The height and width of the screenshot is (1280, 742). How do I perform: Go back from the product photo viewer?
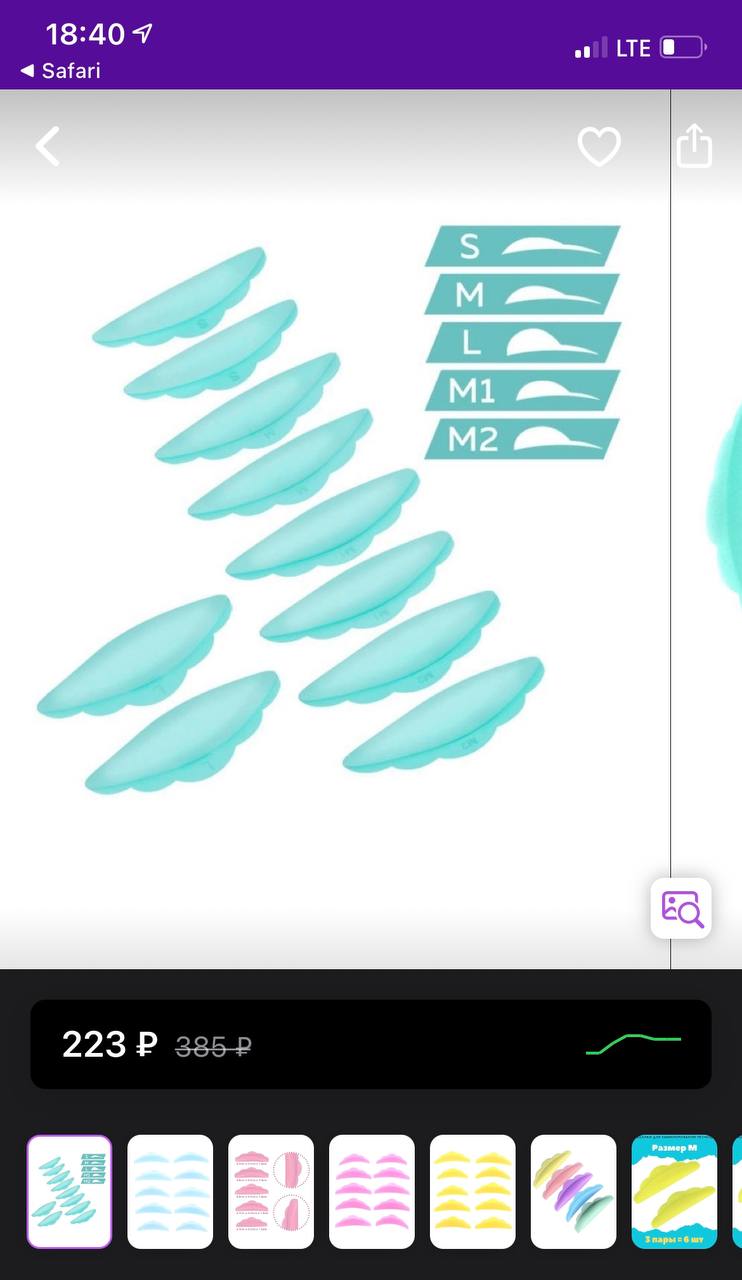(x=47, y=147)
